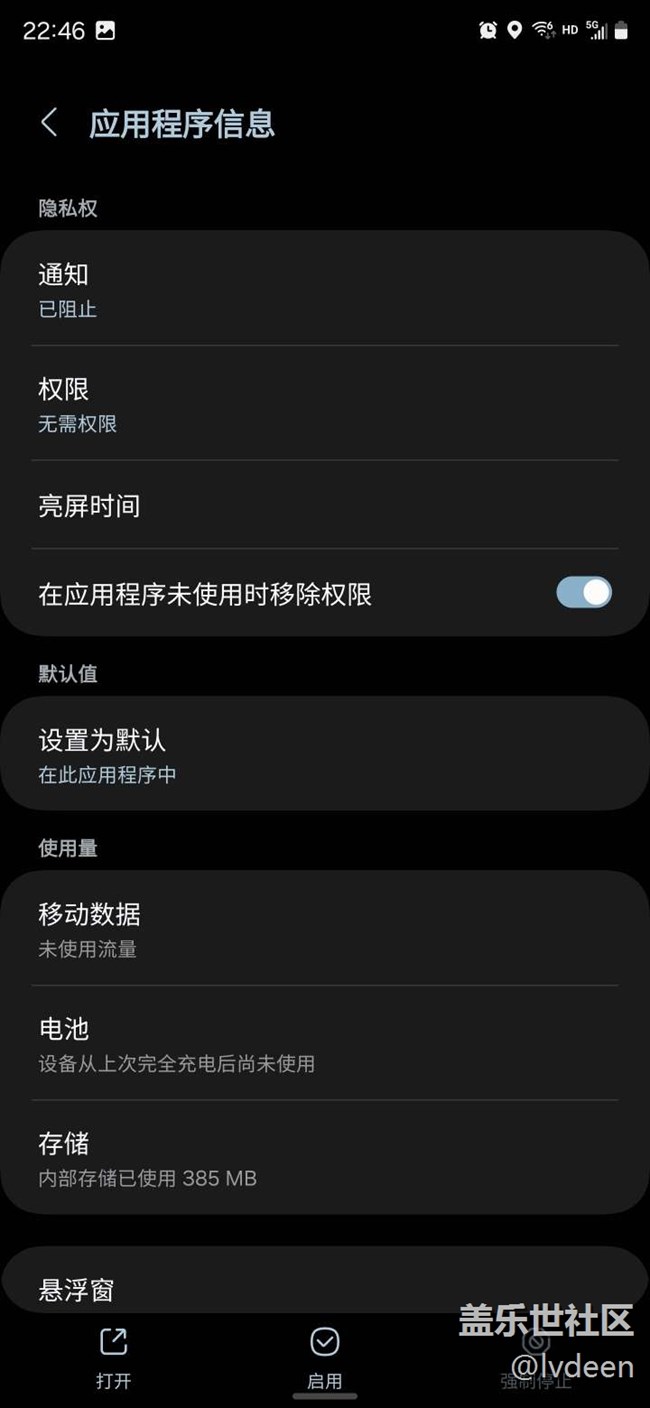Image resolution: width=650 pixels, height=1408 pixels.
Task: Open the 悬浮窗 row
Action: tap(325, 1282)
